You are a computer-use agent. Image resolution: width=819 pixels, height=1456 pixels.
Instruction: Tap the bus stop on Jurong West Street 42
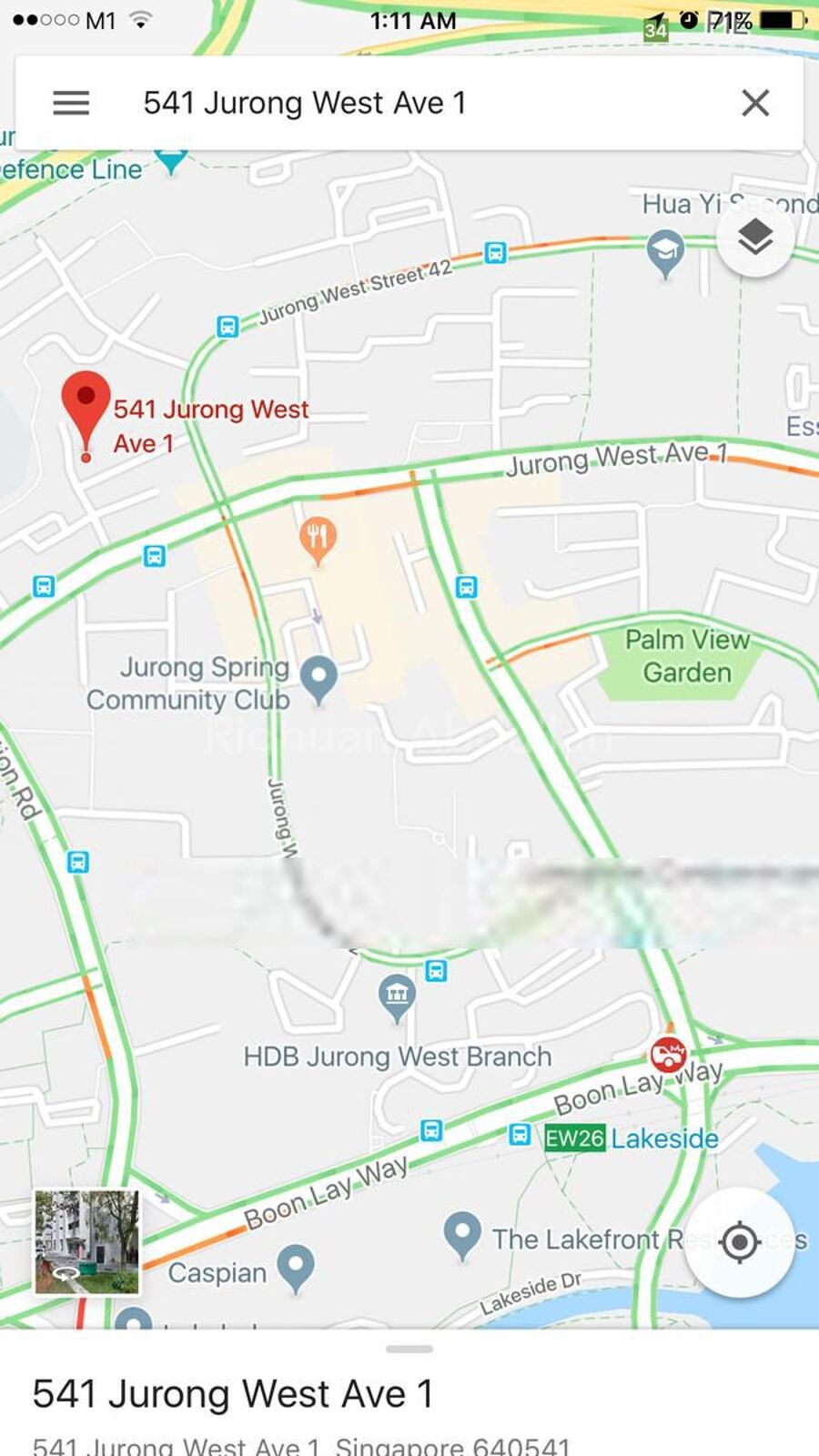click(495, 252)
